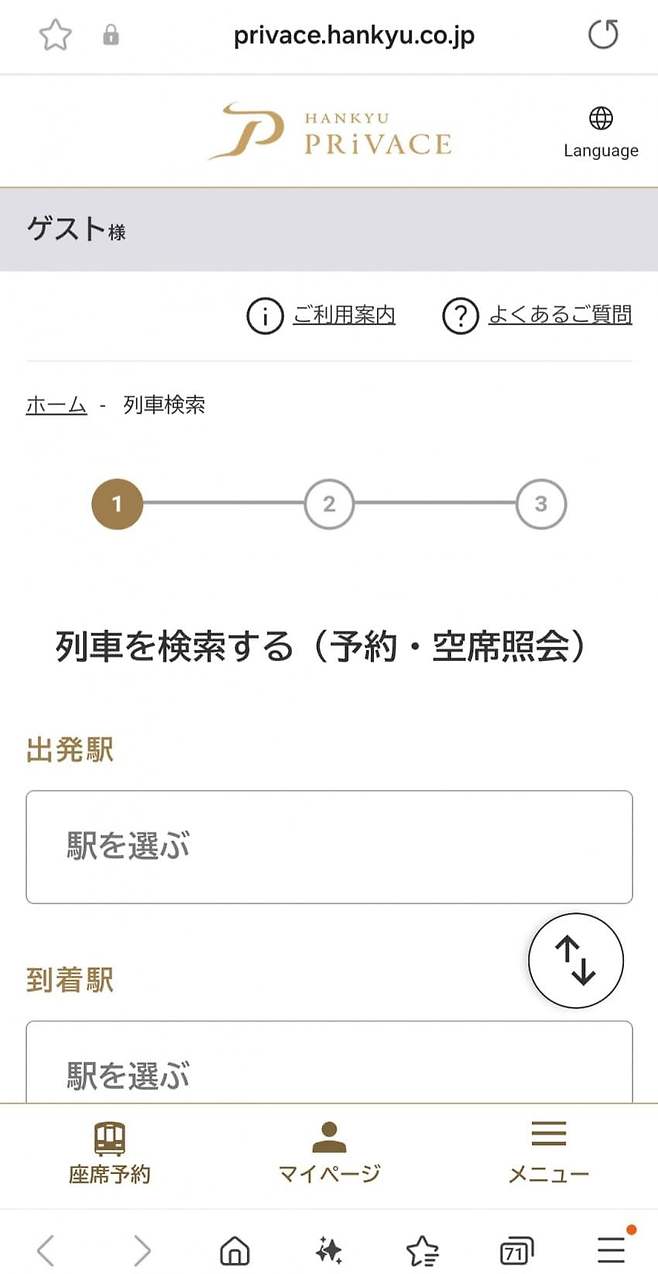
Task: Bookmark this page with the star icon
Action: click(x=56, y=36)
